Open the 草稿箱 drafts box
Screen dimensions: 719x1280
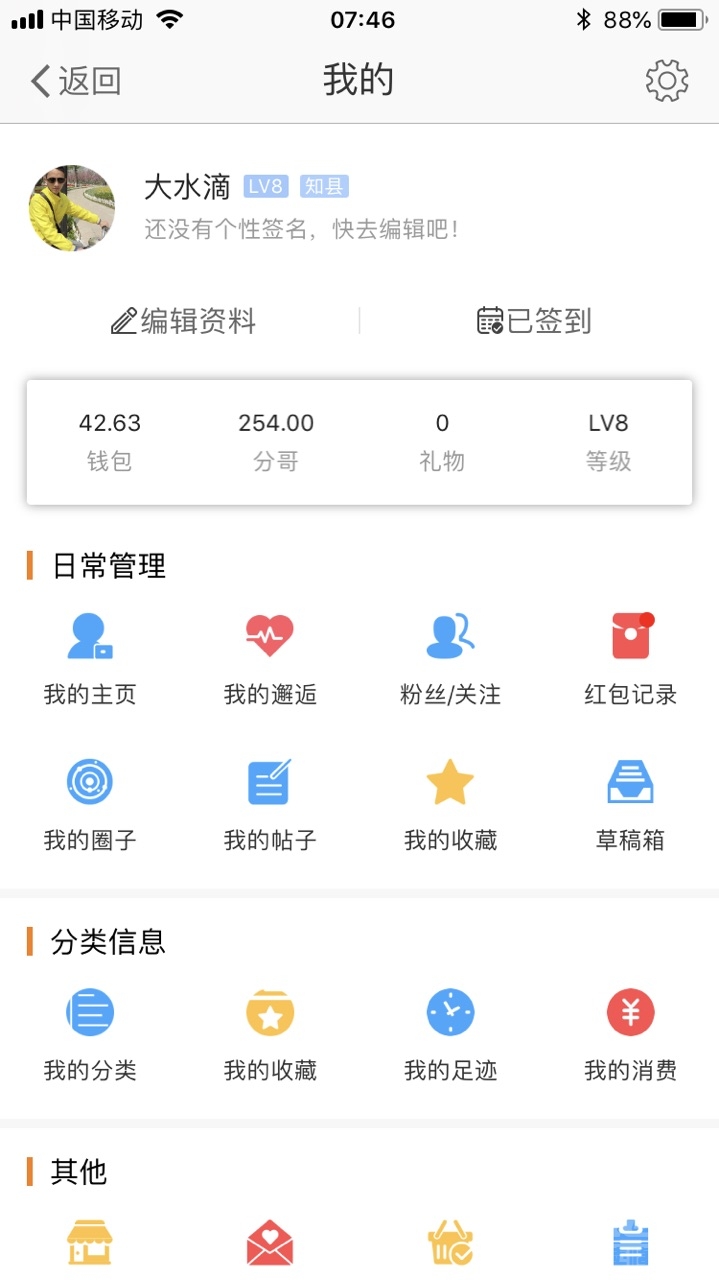coord(630,801)
